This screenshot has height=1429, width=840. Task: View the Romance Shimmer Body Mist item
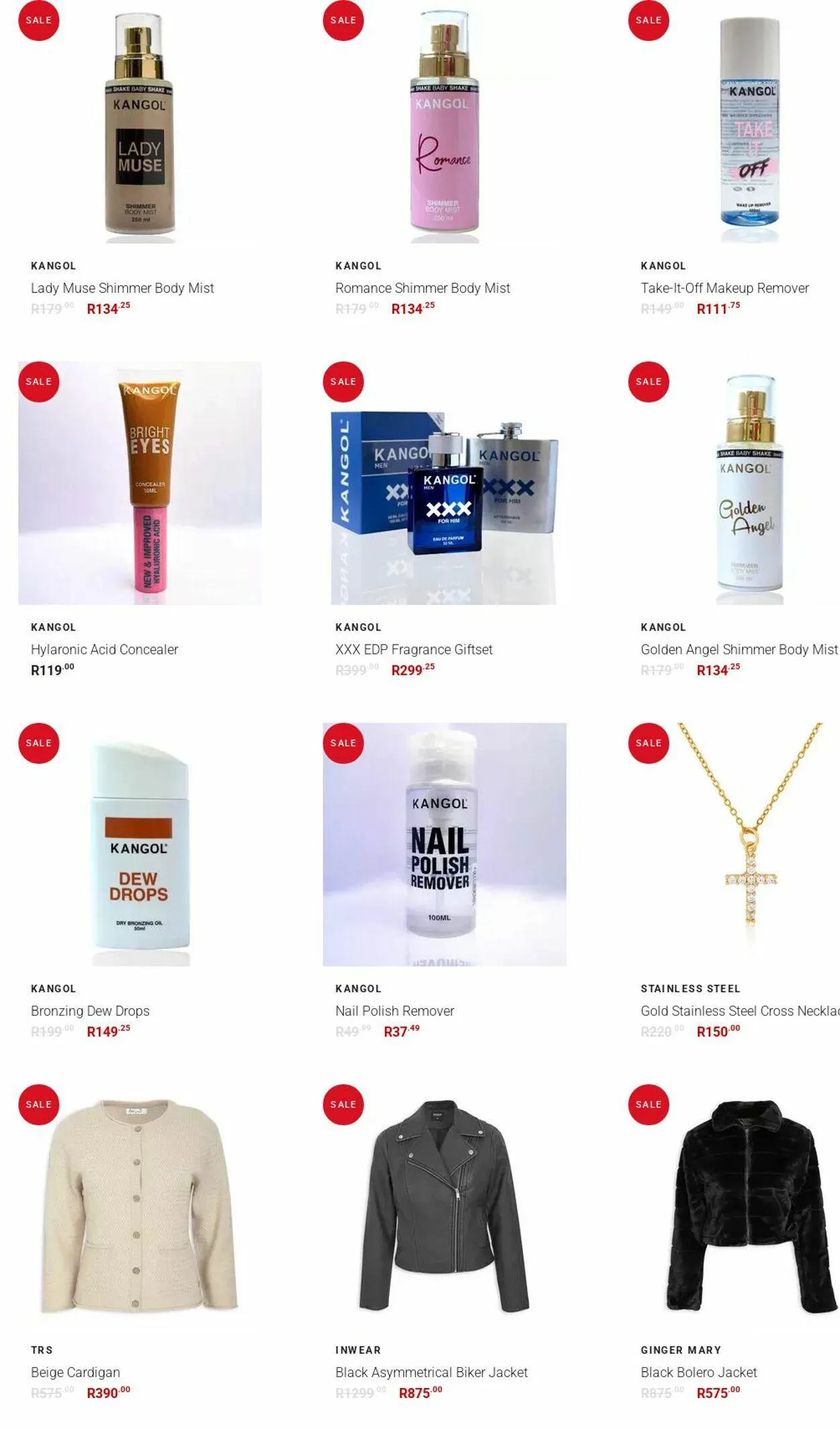pyautogui.click(x=423, y=288)
